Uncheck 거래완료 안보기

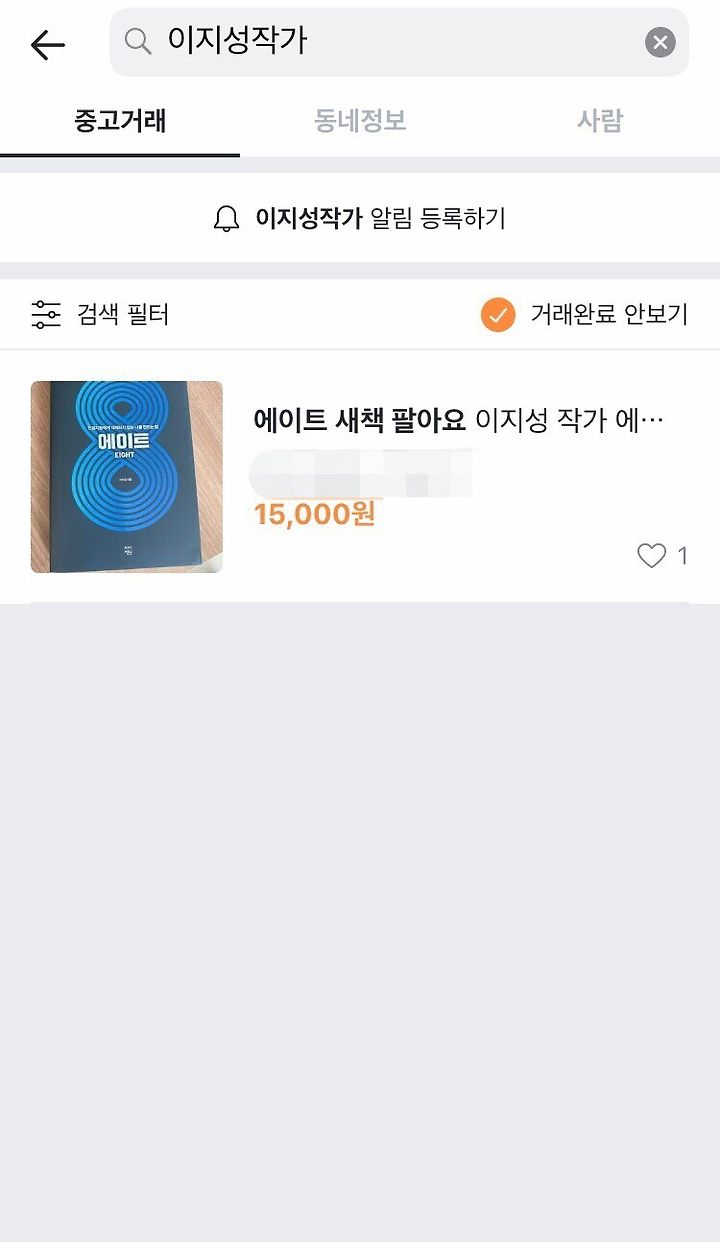coord(585,315)
